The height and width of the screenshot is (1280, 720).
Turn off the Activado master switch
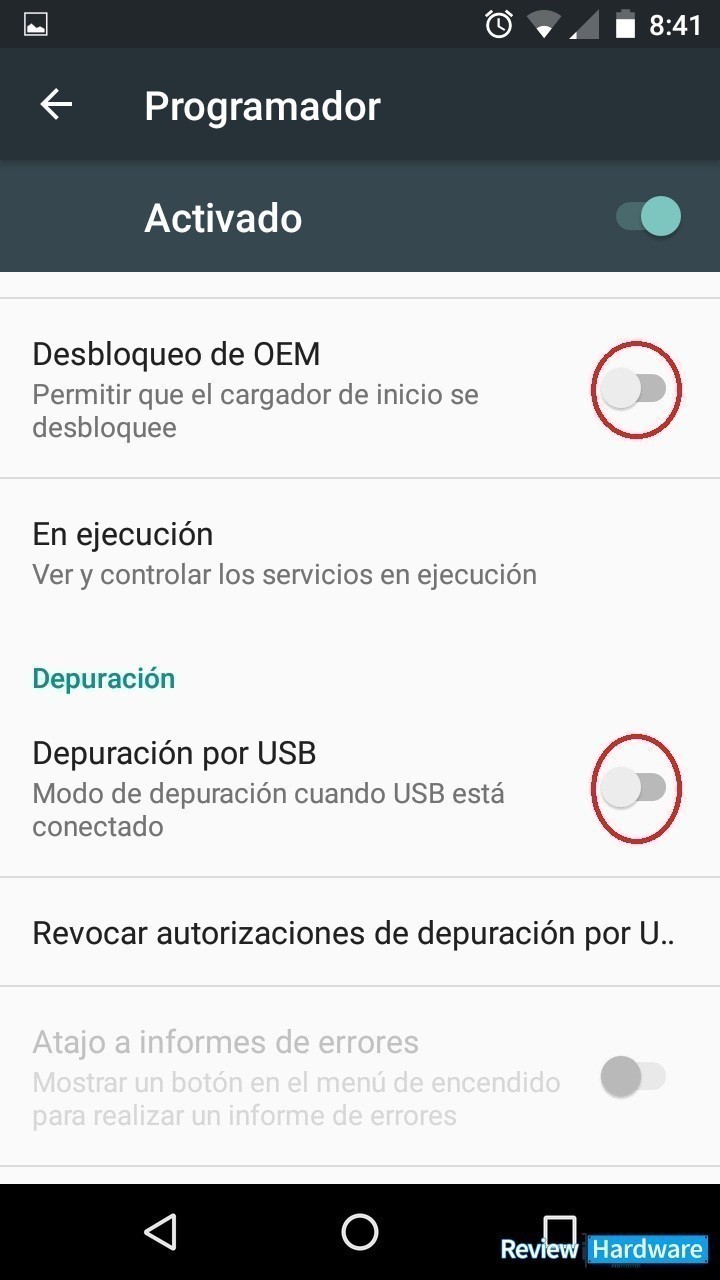[648, 217]
